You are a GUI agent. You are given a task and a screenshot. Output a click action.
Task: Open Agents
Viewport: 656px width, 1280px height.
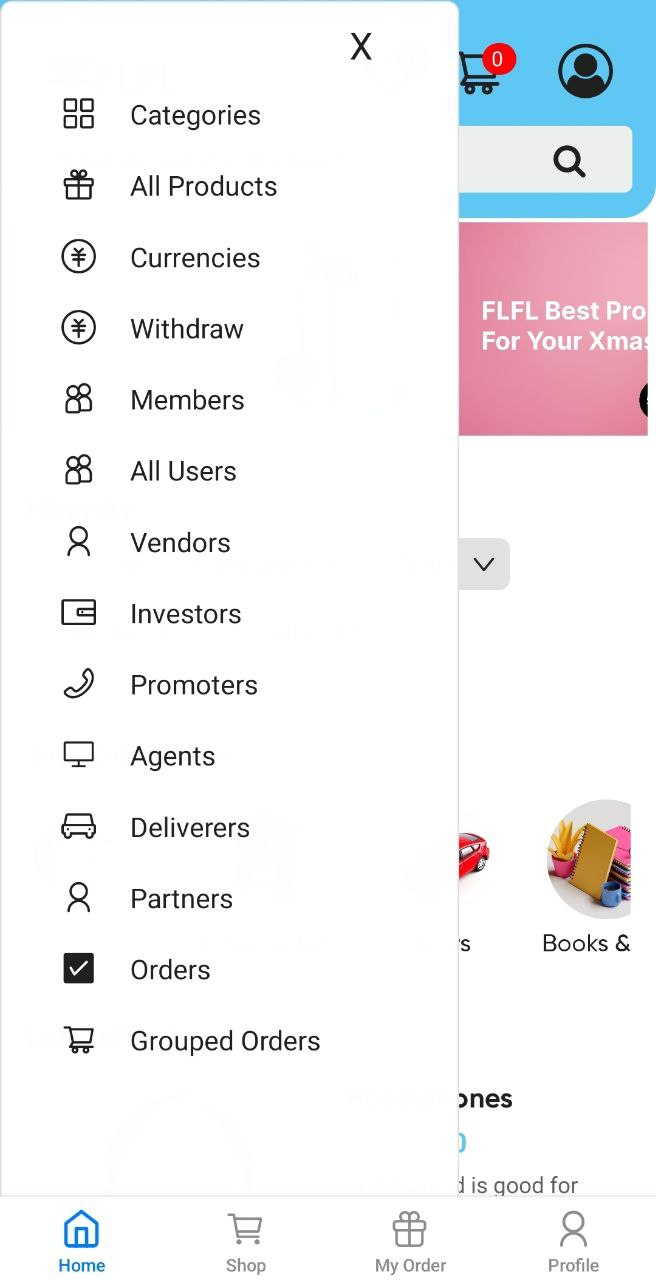(x=229, y=756)
